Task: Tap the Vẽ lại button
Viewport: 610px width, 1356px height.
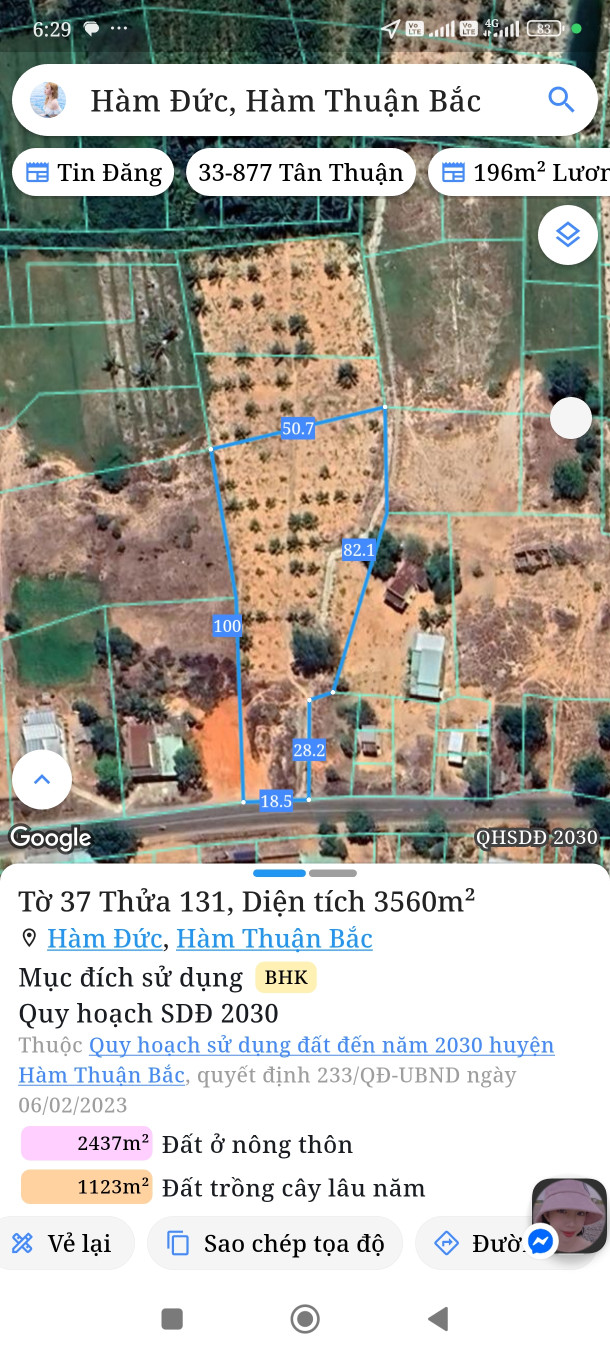Action: (64, 1243)
